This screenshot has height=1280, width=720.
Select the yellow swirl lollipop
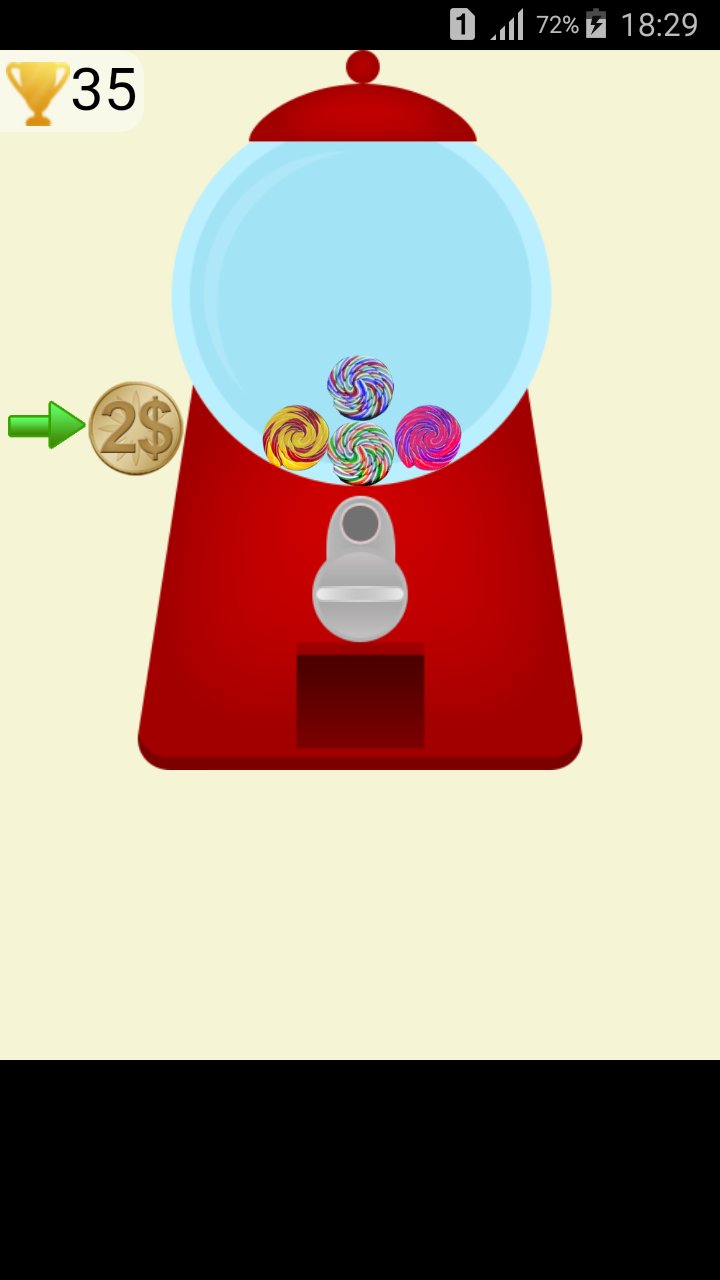pyautogui.click(x=296, y=435)
